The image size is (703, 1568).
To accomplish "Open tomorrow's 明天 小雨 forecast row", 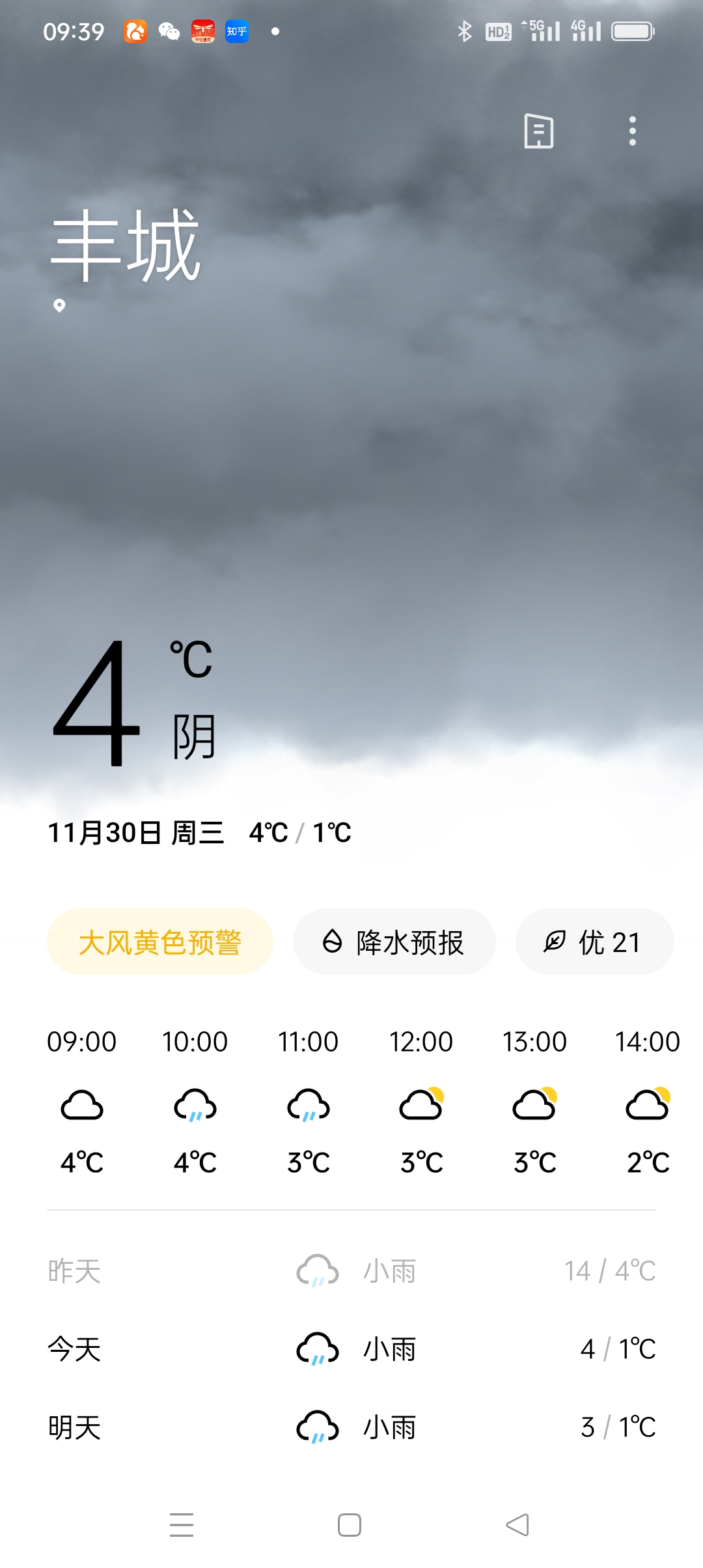I will (x=351, y=1427).
